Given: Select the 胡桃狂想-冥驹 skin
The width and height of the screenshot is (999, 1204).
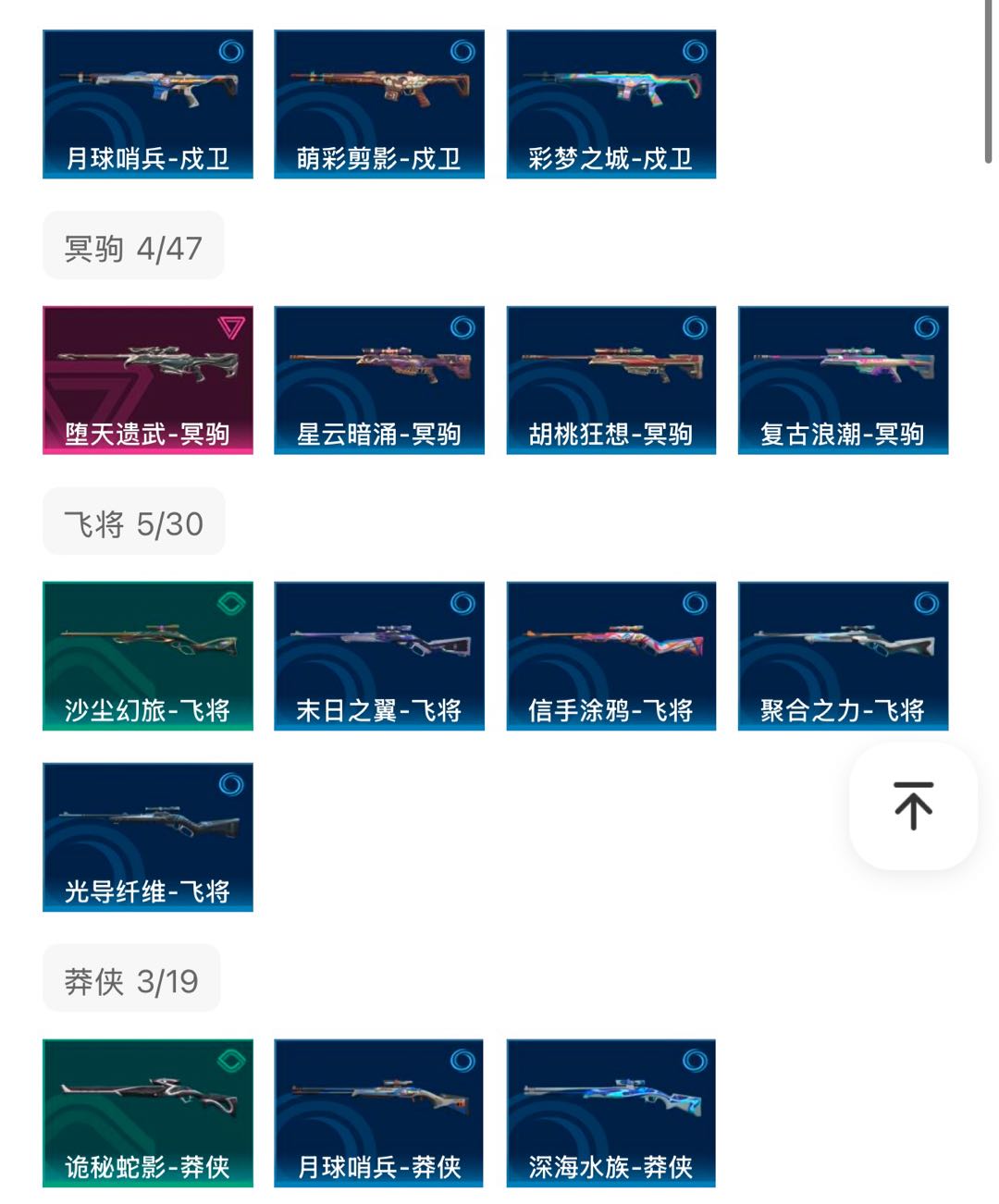Looking at the screenshot, I should tap(611, 380).
